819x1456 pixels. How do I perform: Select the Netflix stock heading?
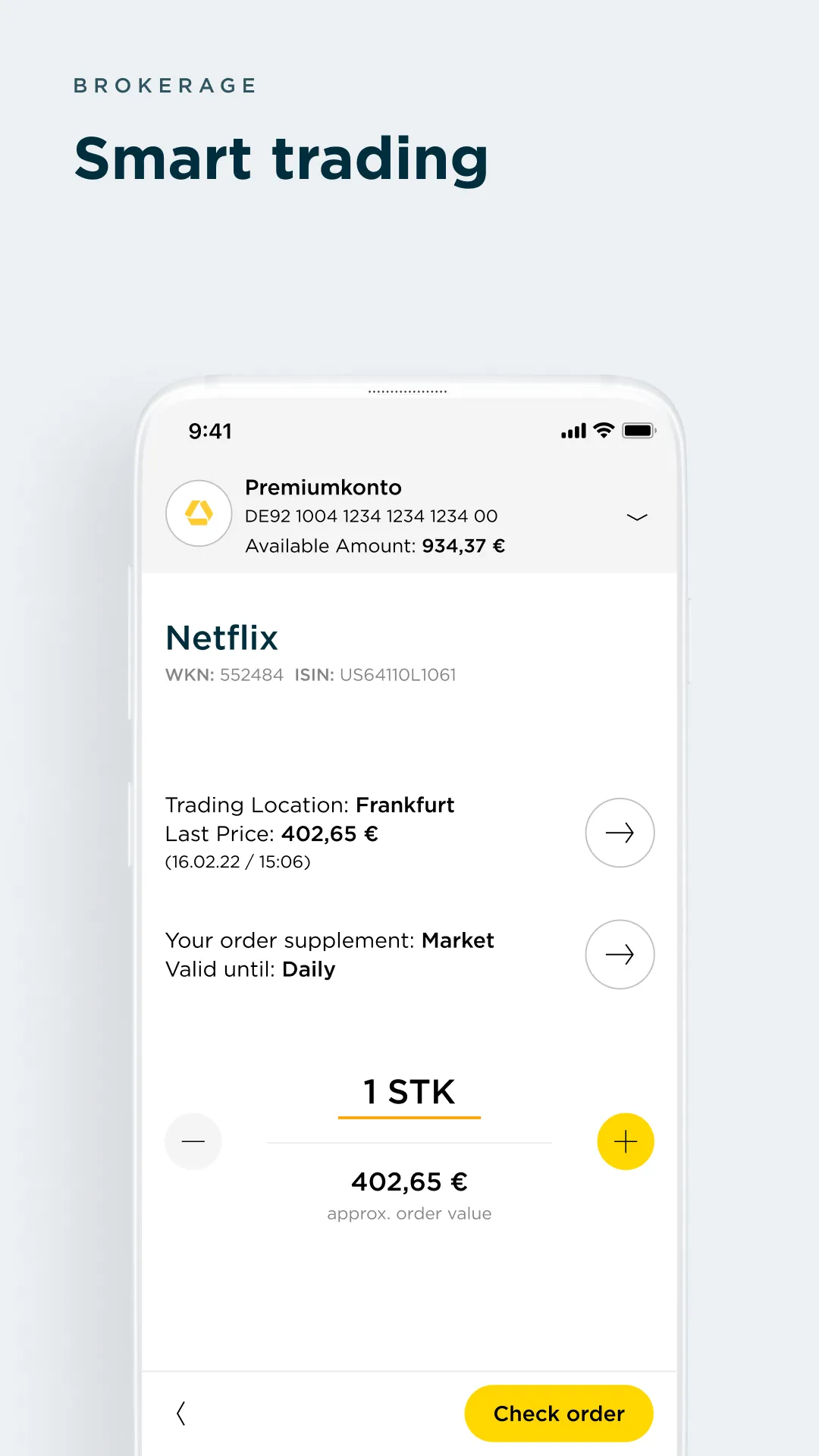coord(221,637)
